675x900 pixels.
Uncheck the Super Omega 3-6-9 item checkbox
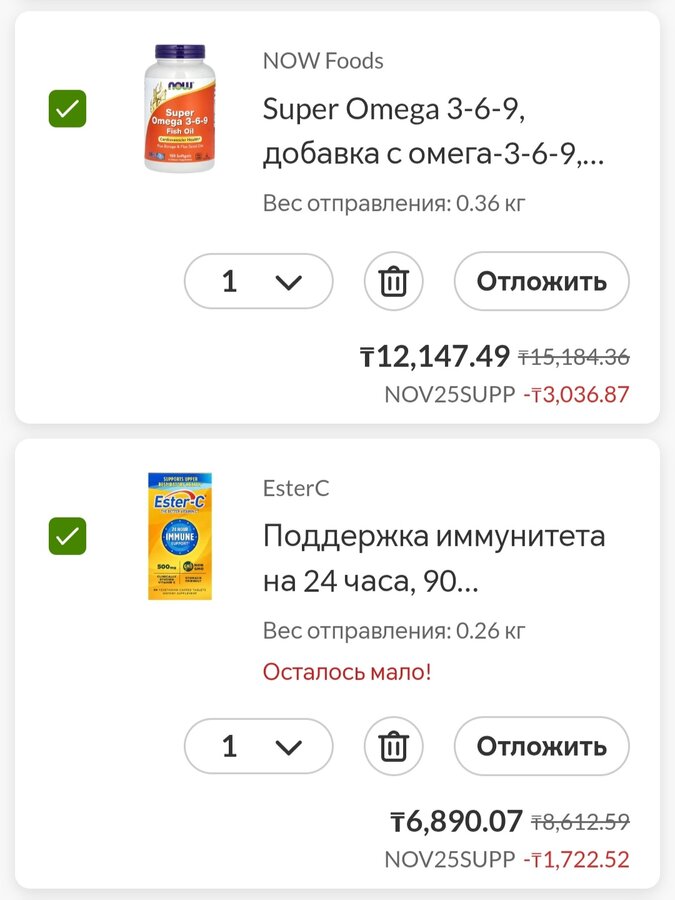(x=67, y=108)
